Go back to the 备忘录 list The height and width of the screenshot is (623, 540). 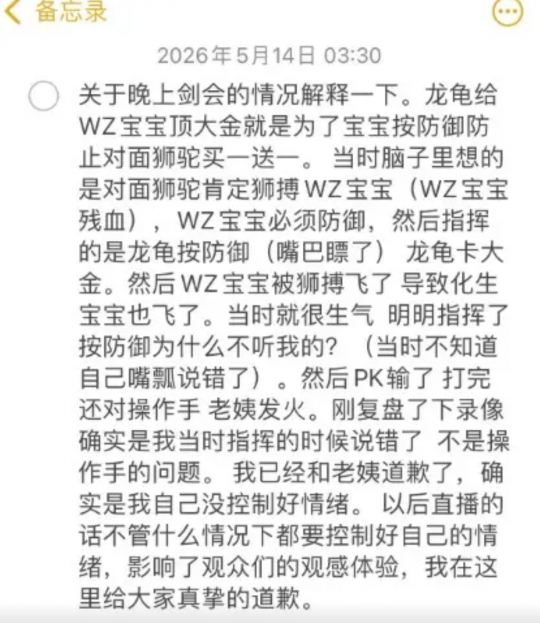coord(55,12)
